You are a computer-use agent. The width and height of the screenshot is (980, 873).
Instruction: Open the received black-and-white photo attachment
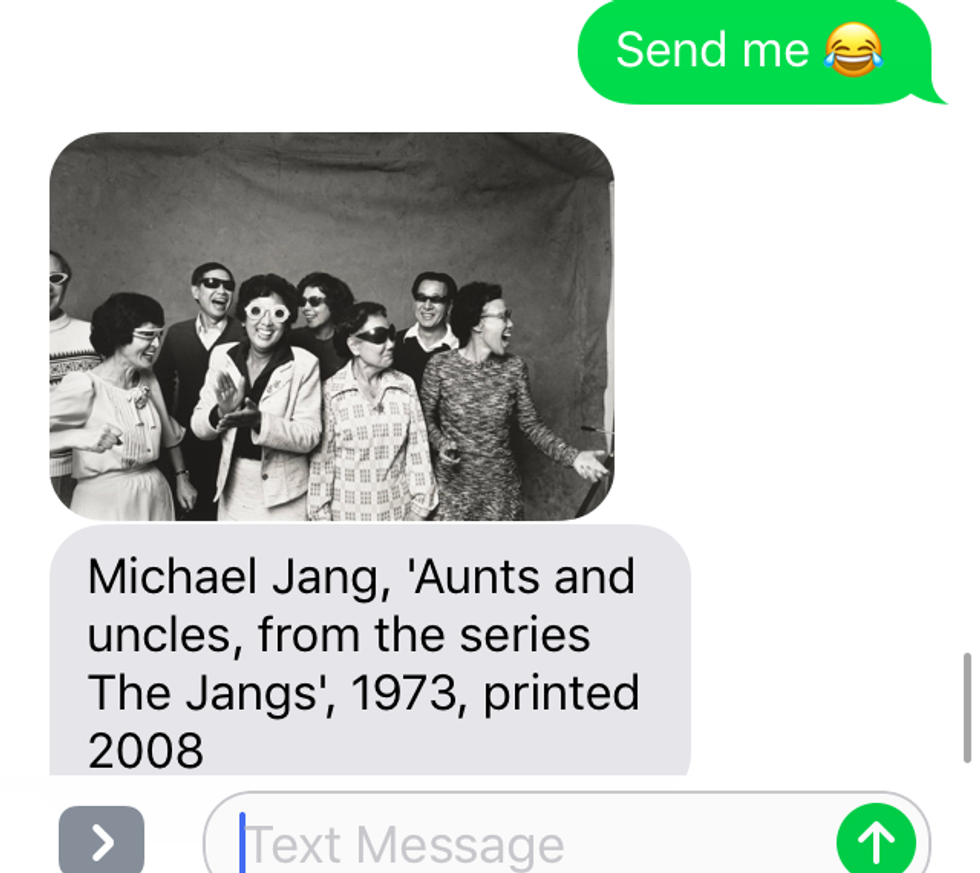(331, 326)
